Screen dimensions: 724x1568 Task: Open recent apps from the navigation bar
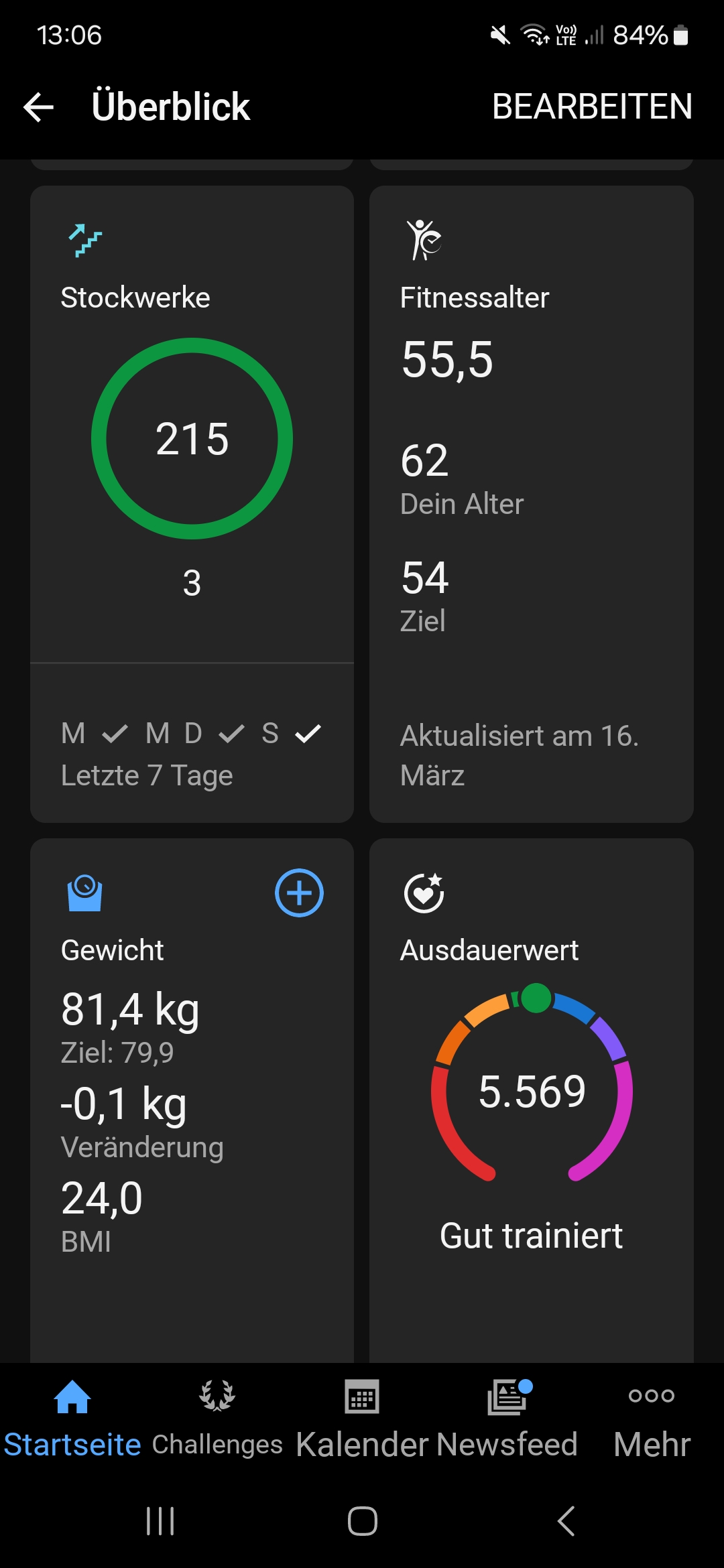160,1521
